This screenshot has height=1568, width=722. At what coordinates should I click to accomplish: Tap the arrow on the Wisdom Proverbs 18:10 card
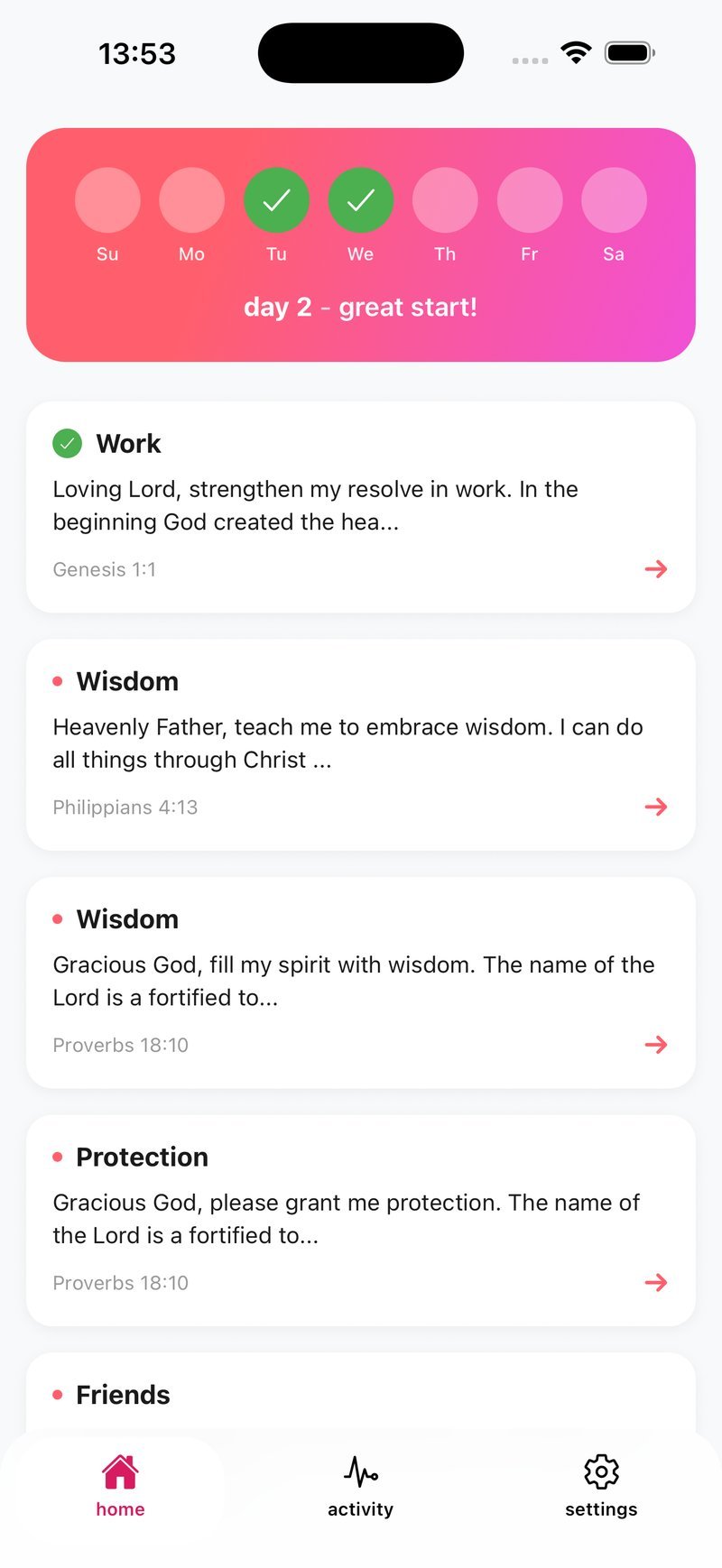(x=656, y=1045)
